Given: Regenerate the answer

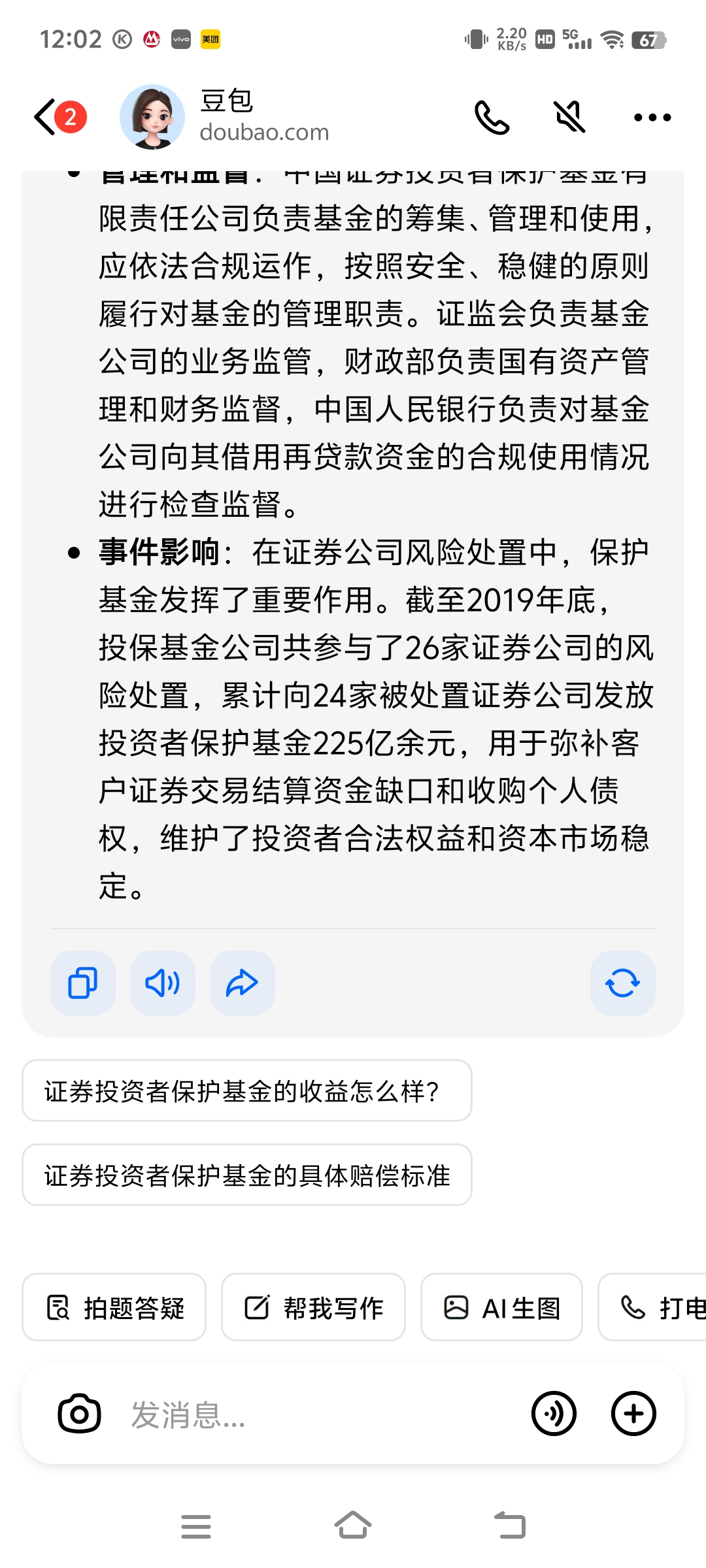Looking at the screenshot, I should click(x=622, y=983).
